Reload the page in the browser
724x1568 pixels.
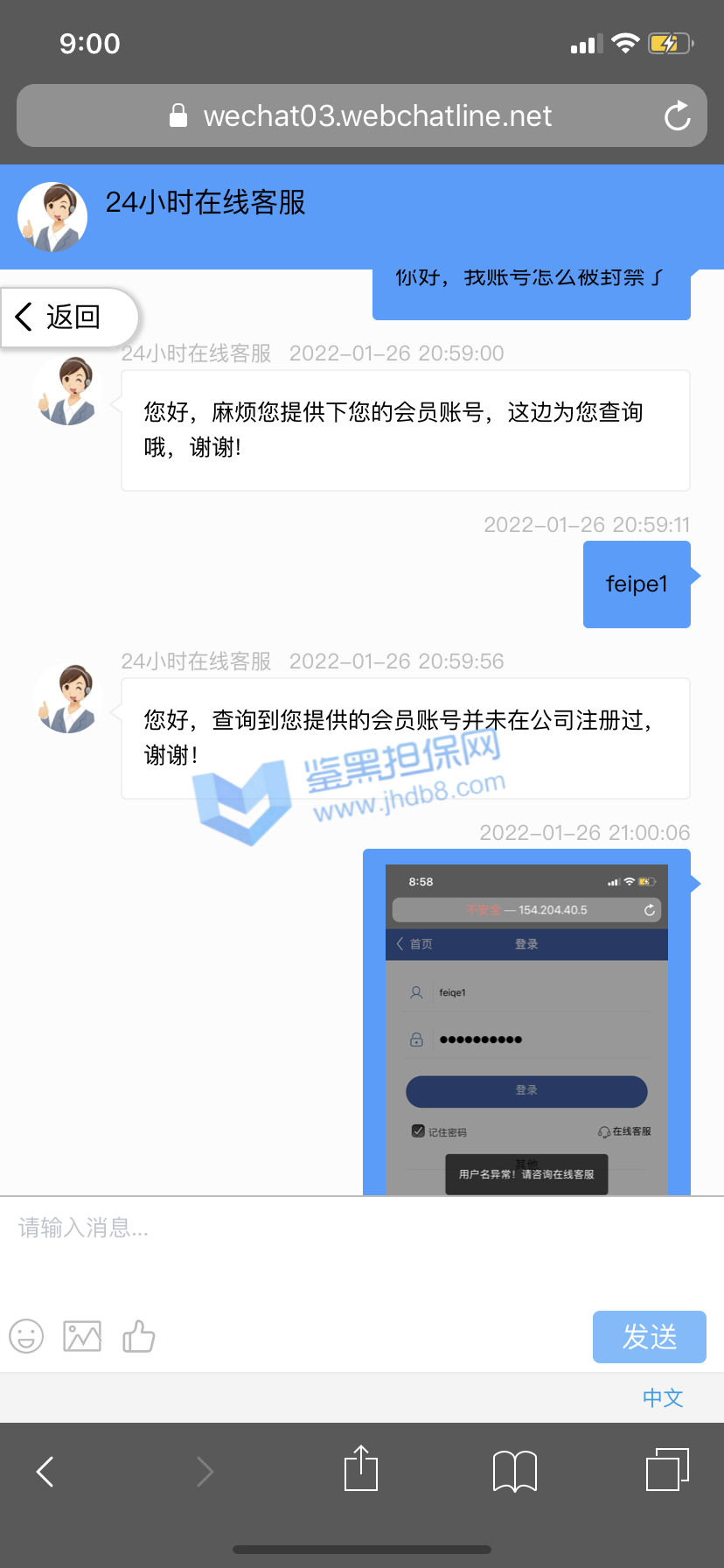[677, 115]
